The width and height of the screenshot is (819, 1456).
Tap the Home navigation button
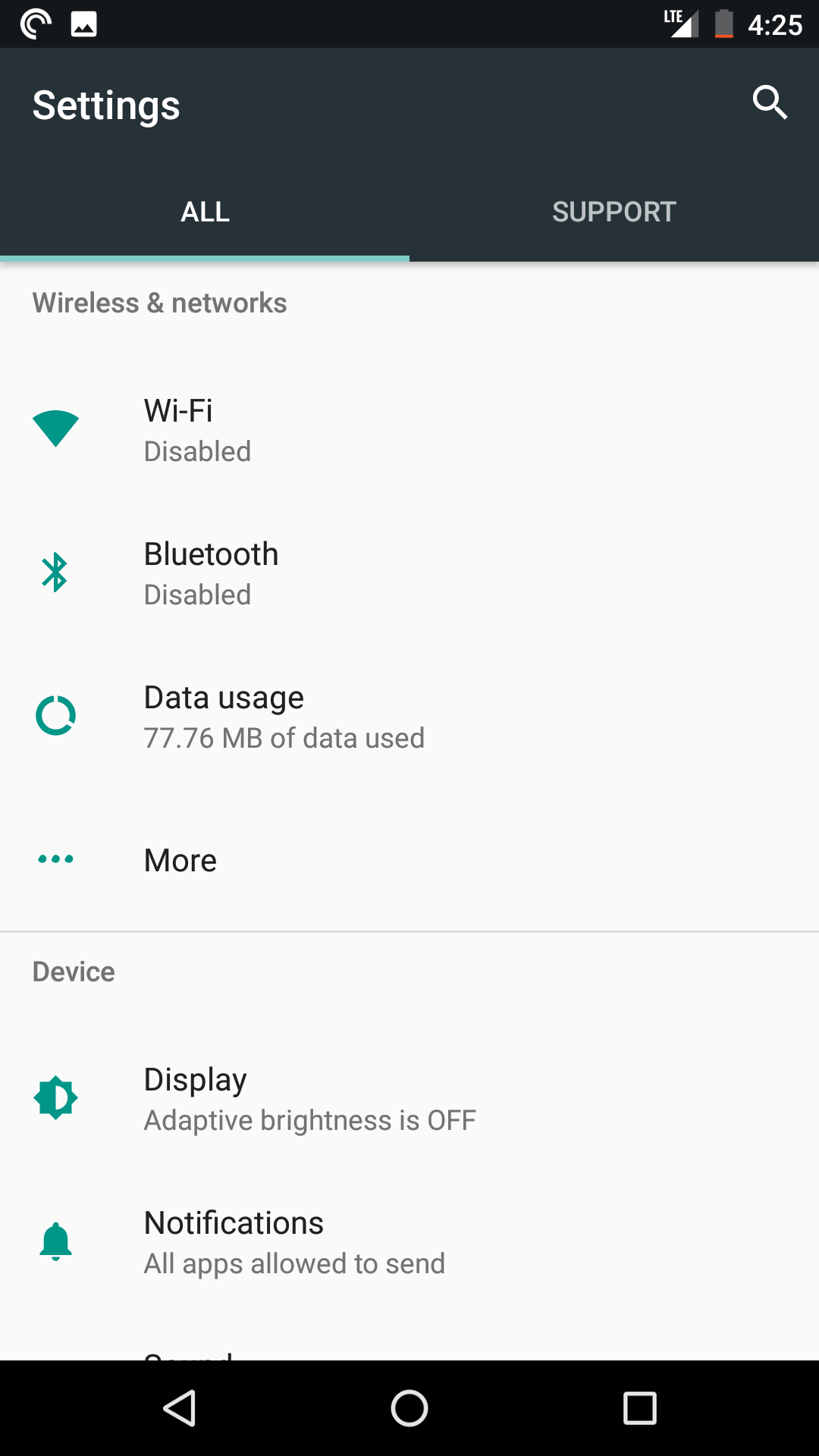[409, 1409]
